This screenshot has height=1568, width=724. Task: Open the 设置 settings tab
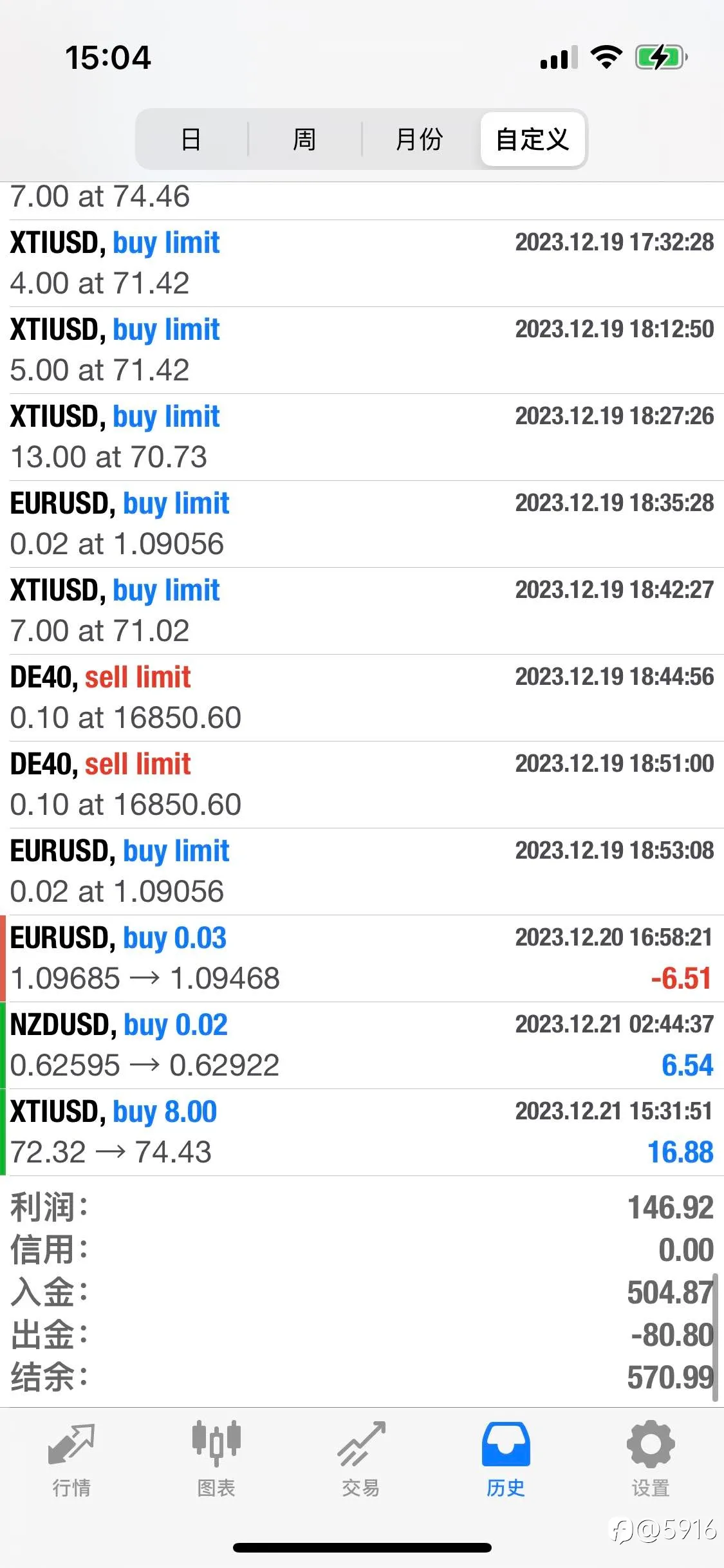tap(651, 1460)
